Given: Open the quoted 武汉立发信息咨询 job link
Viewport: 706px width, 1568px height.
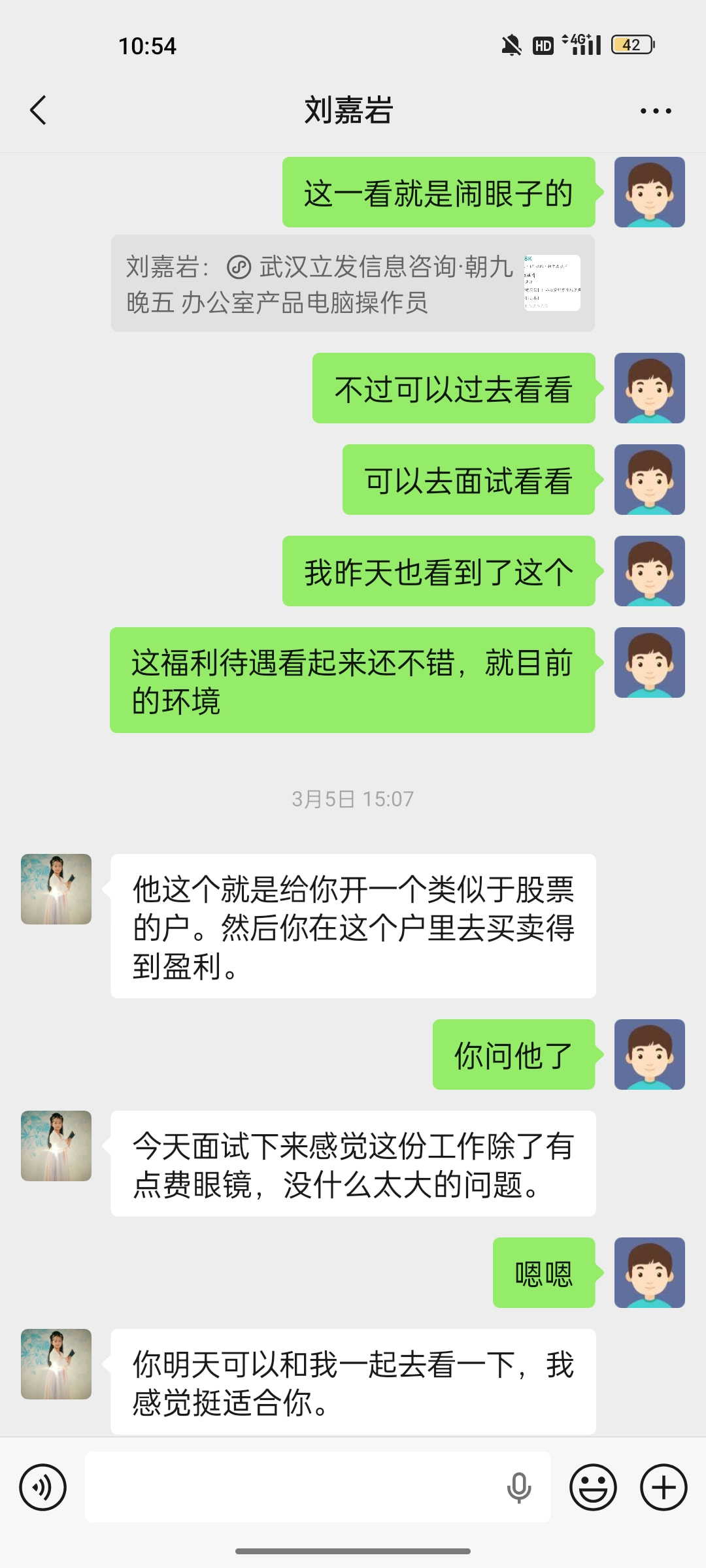Looking at the screenshot, I should [x=352, y=284].
